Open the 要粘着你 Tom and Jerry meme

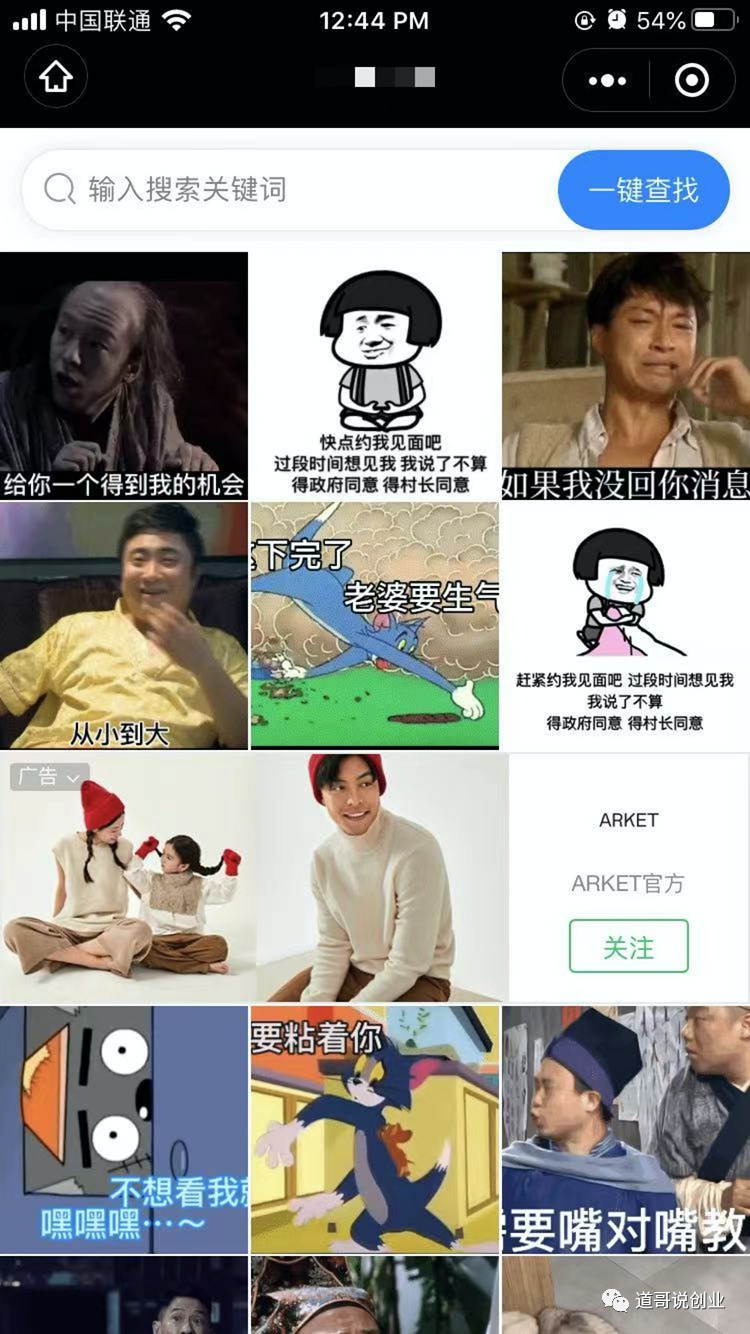[x=374, y=1128]
